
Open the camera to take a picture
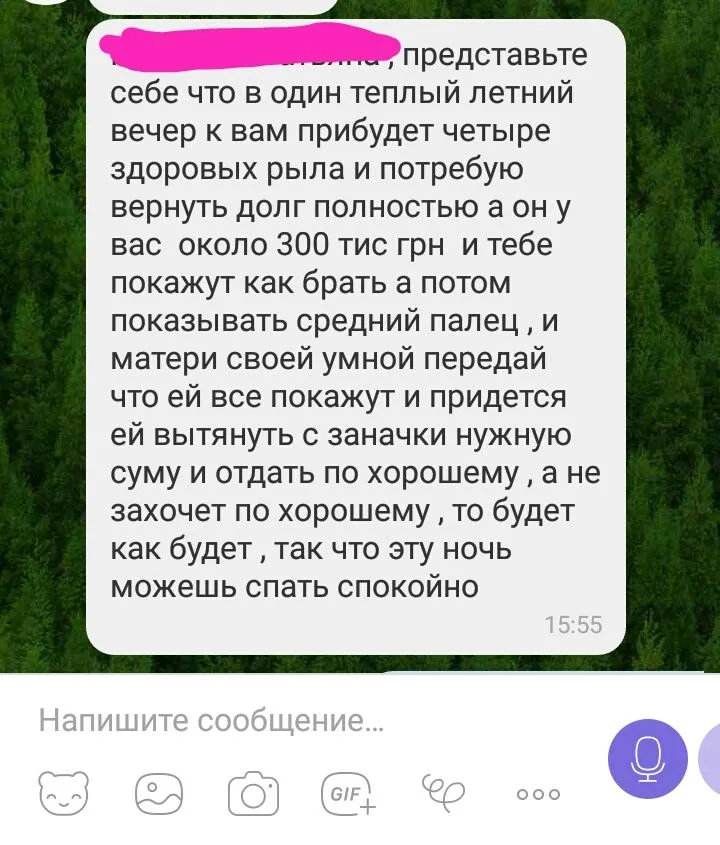point(253,794)
